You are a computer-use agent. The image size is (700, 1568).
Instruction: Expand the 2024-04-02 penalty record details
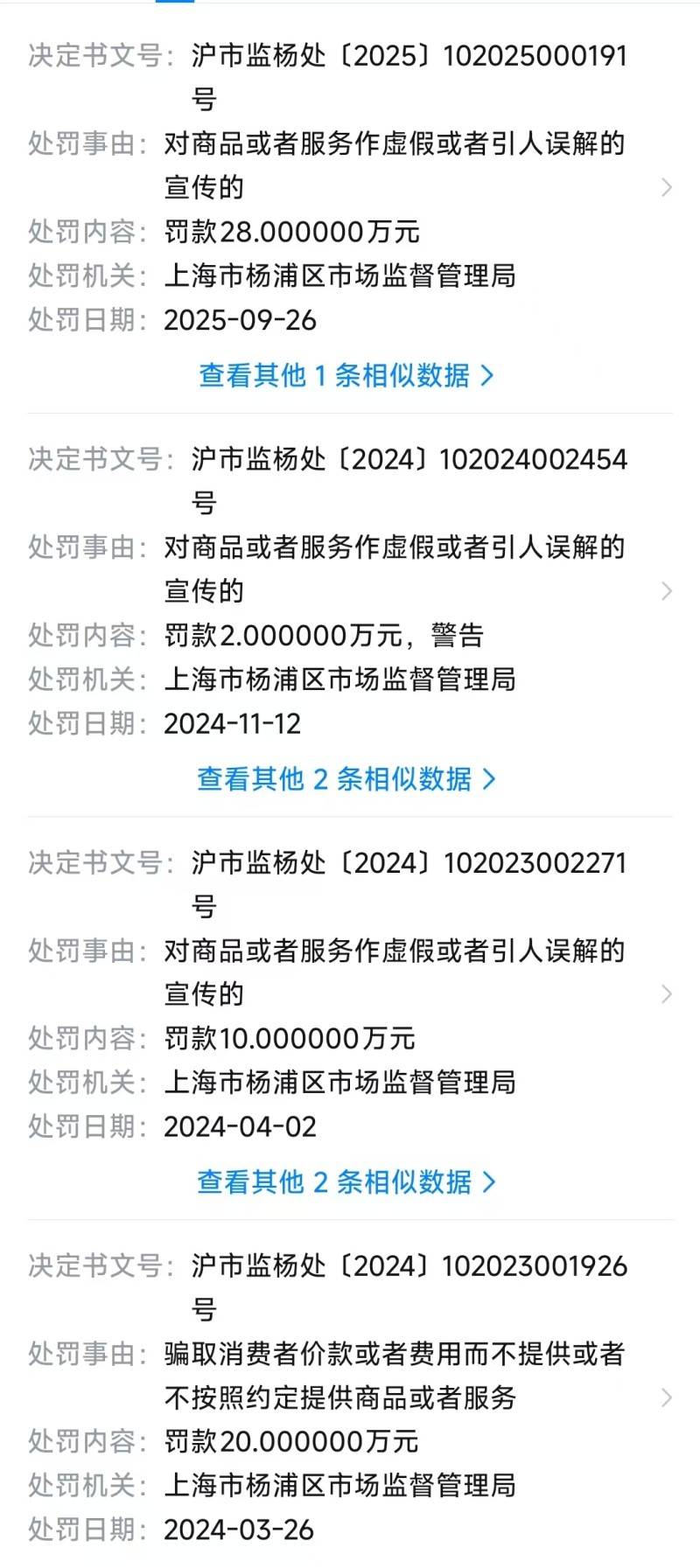pos(665,993)
